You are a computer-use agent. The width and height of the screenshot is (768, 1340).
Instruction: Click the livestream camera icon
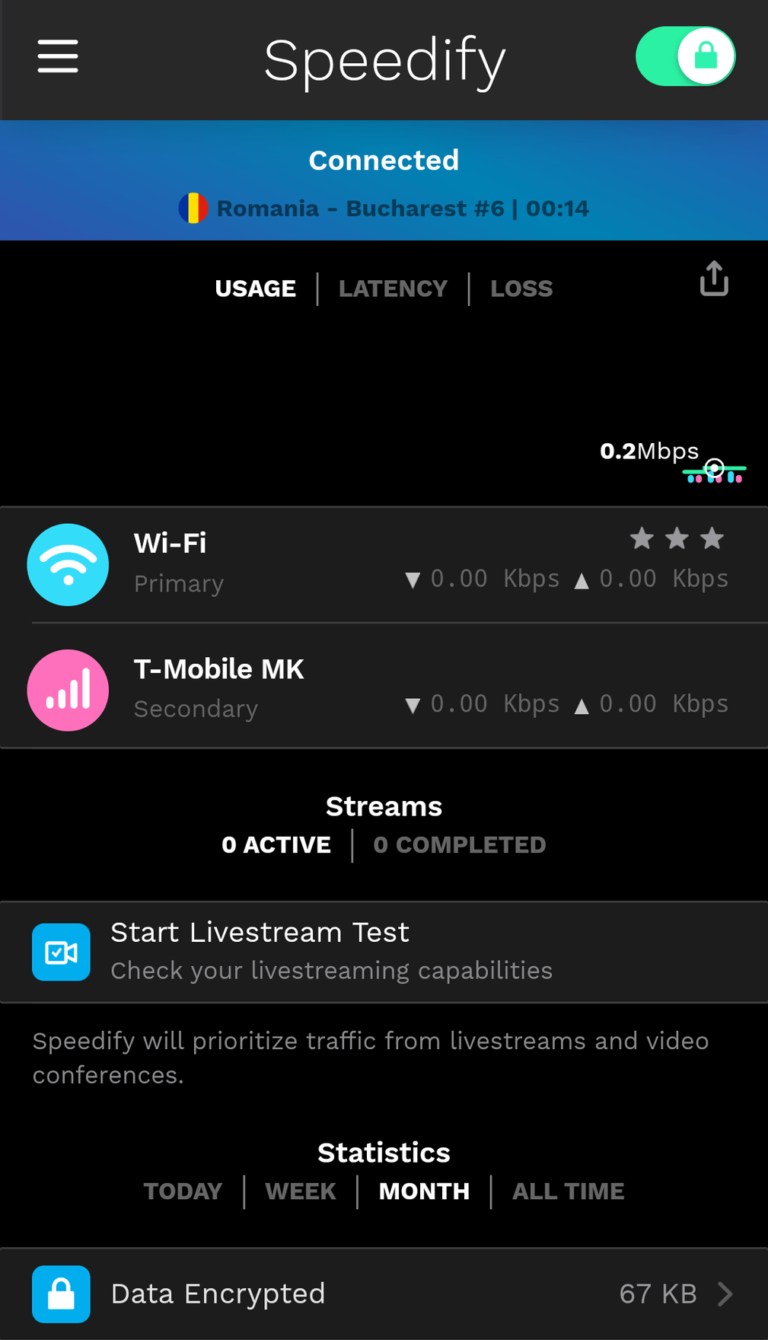click(x=60, y=952)
